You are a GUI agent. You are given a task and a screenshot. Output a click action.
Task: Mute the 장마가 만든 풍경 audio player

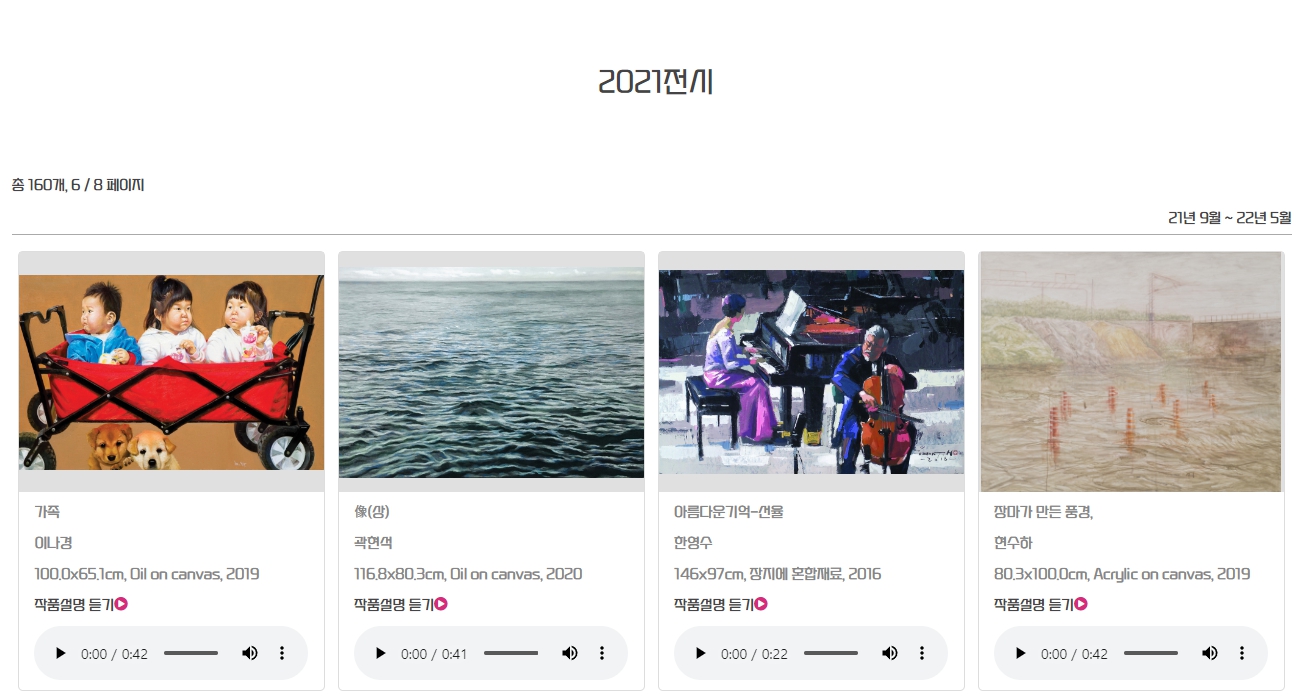click(1209, 653)
